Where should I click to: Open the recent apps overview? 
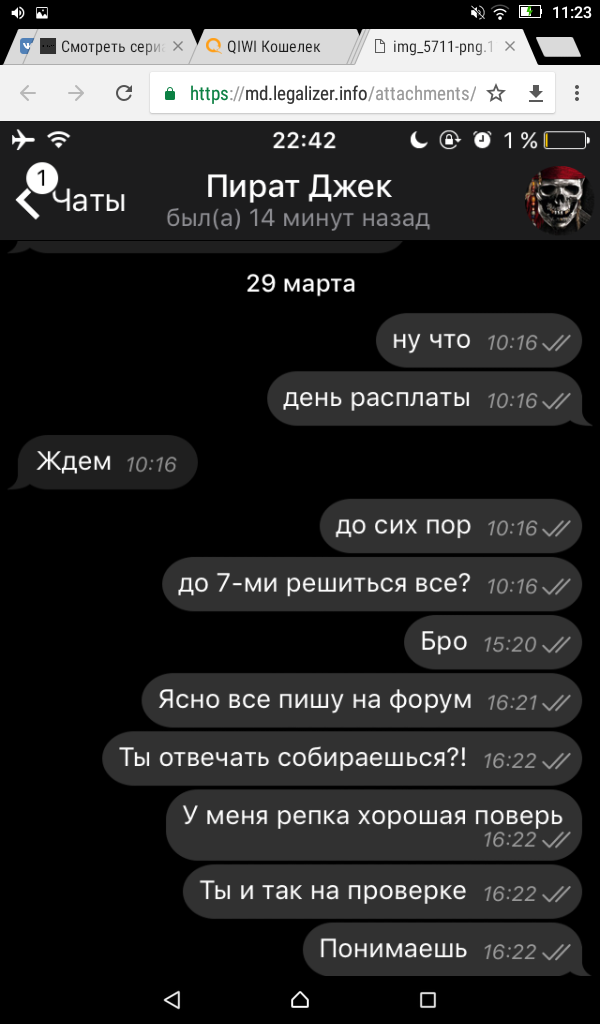tap(428, 999)
